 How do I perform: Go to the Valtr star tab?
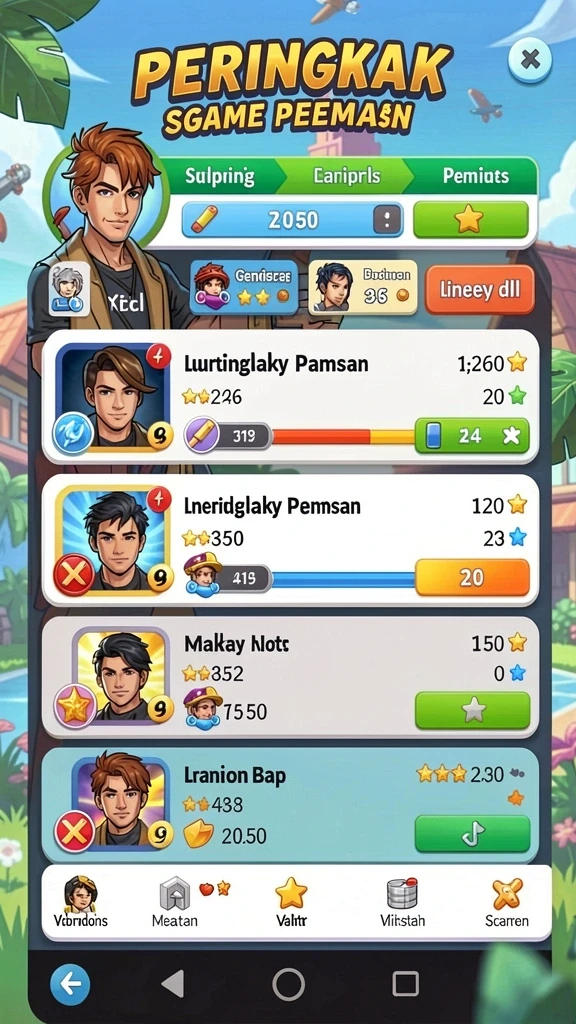tap(291, 903)
